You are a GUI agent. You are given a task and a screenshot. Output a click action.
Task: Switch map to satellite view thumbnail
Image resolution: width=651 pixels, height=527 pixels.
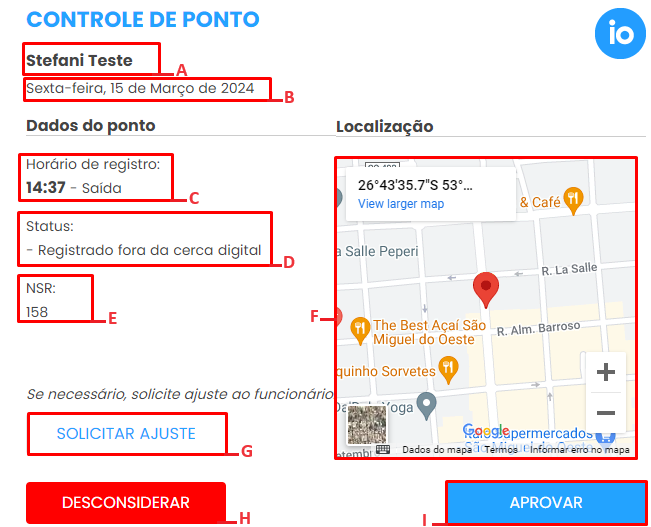364,425
